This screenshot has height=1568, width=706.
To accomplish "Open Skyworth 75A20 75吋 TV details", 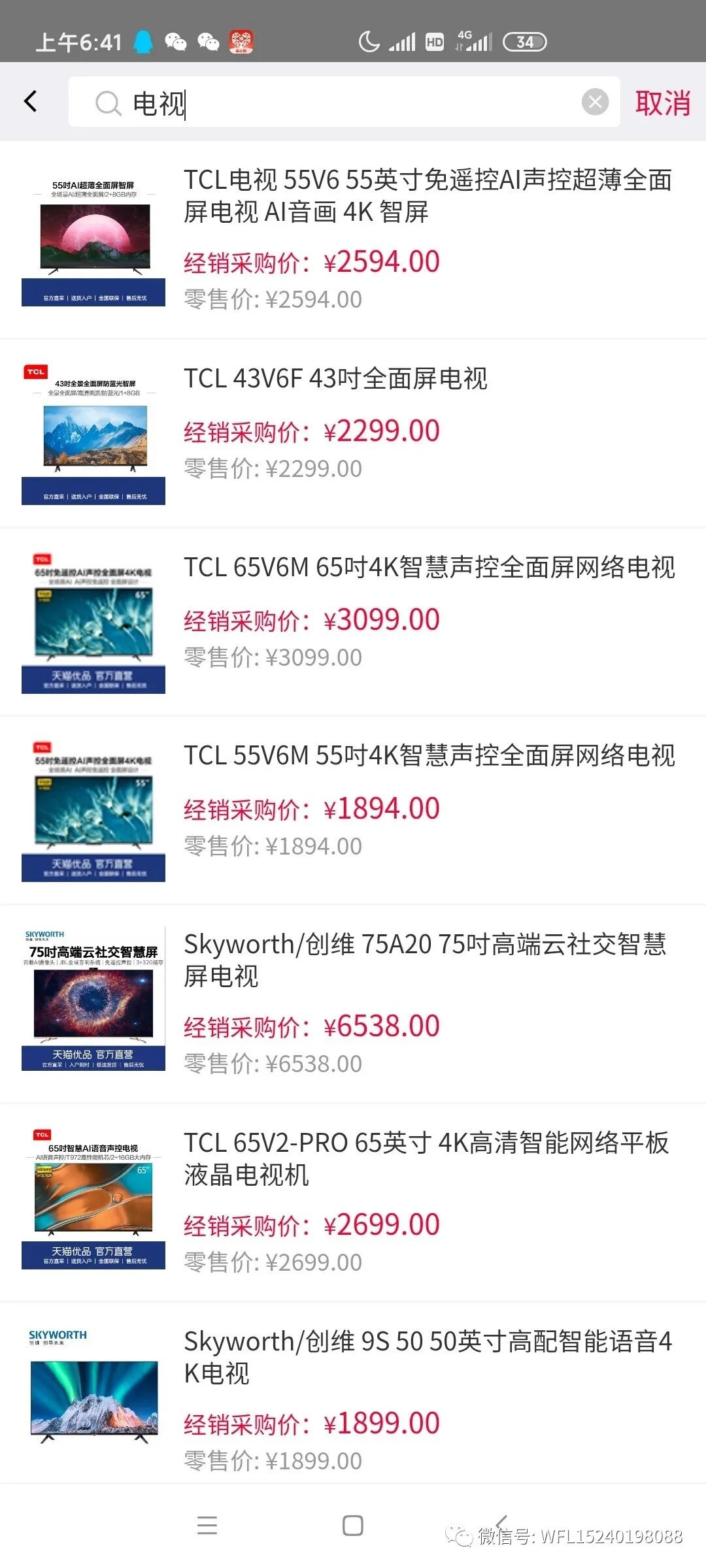I will tap(425, 960).
